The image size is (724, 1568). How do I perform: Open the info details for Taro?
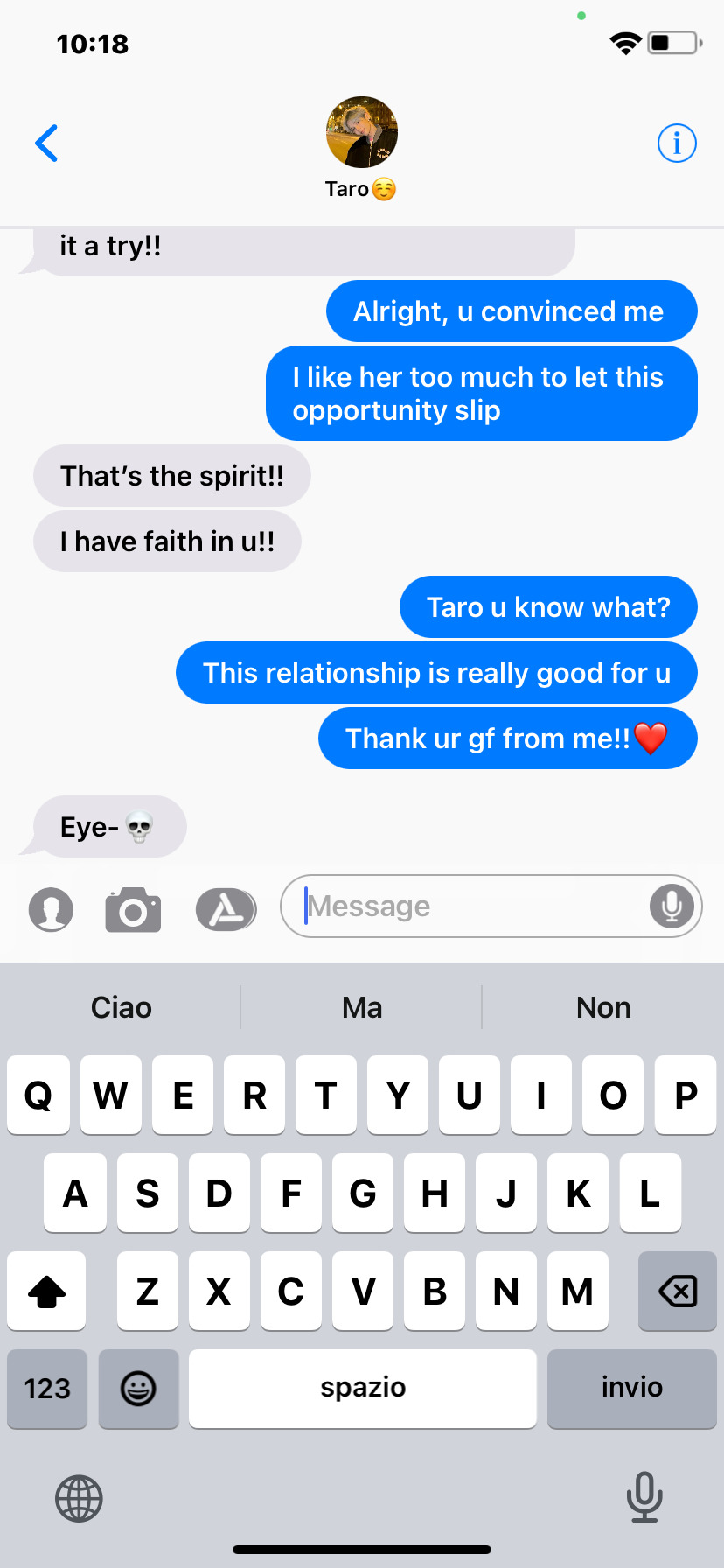[x=677, y=143]
